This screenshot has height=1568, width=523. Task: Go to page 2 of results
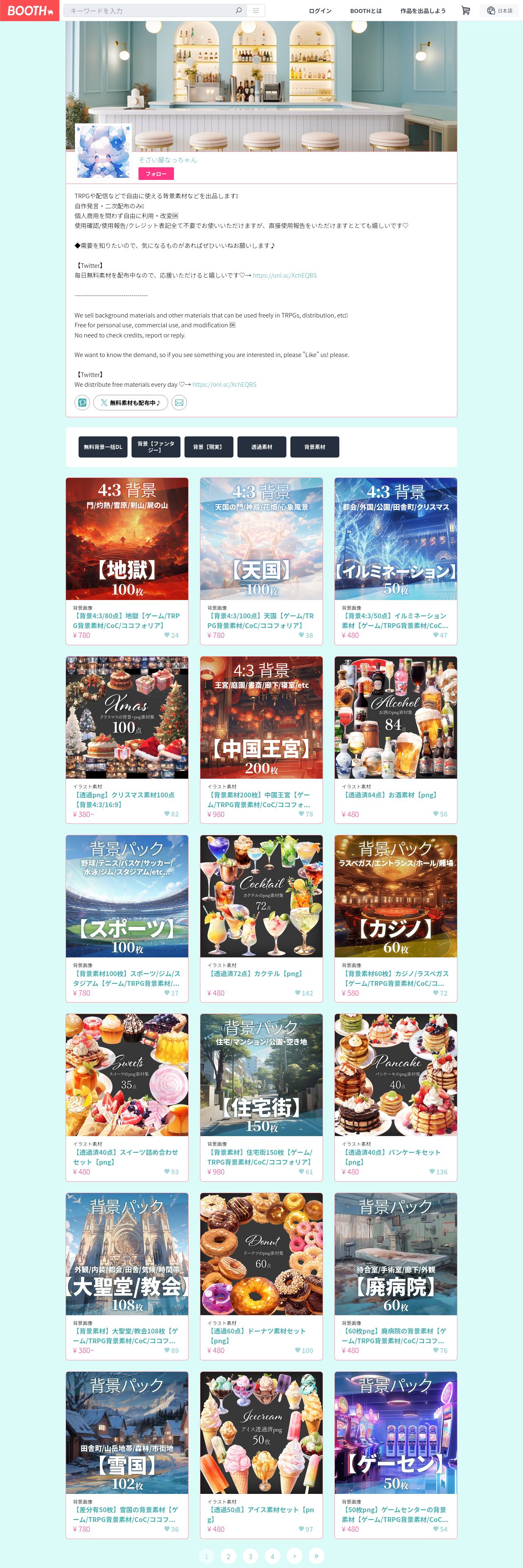[x=229, y=1557]
